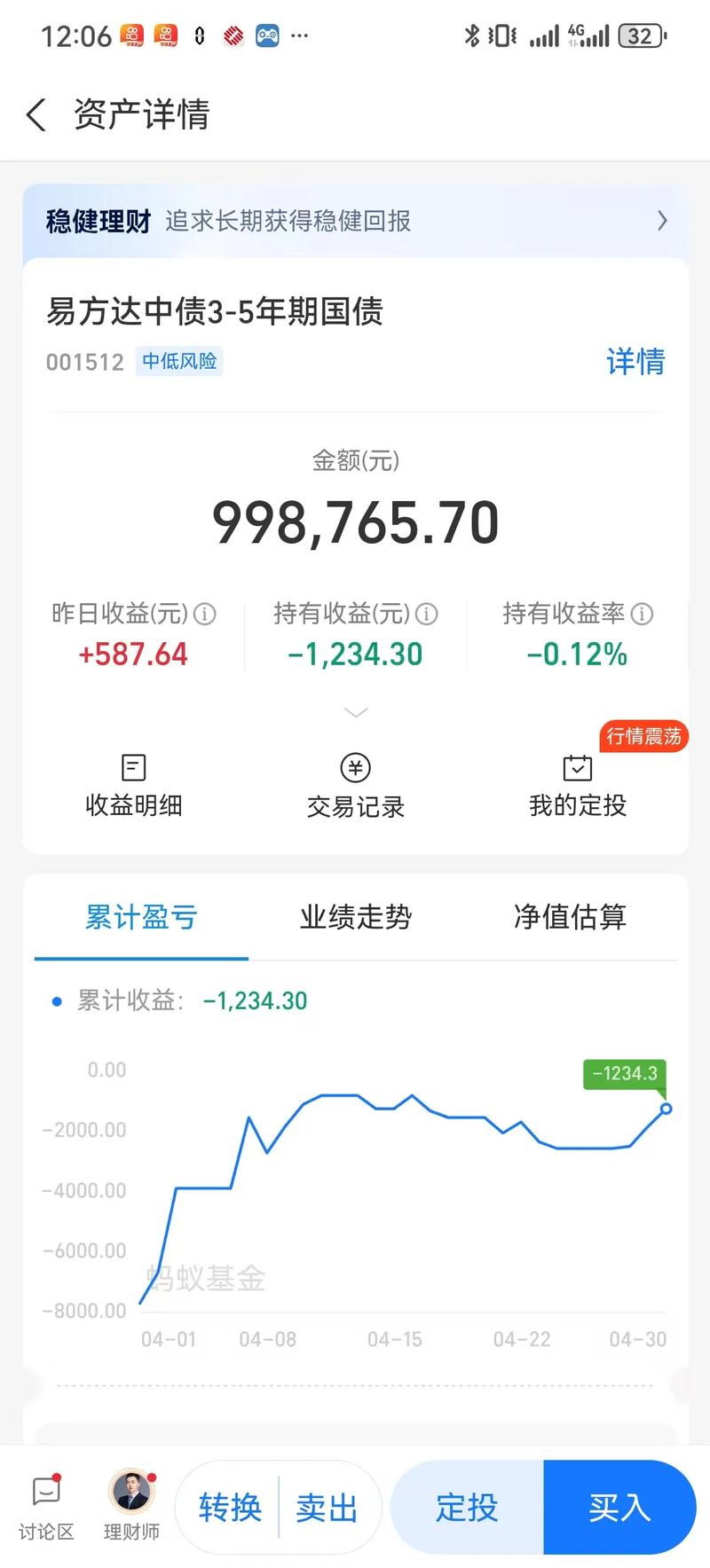Image resolution: width=710 pixels, height=1568 pixels.
Task: Switch to the 净值估算 tab
Action: (x=569, y=919)
